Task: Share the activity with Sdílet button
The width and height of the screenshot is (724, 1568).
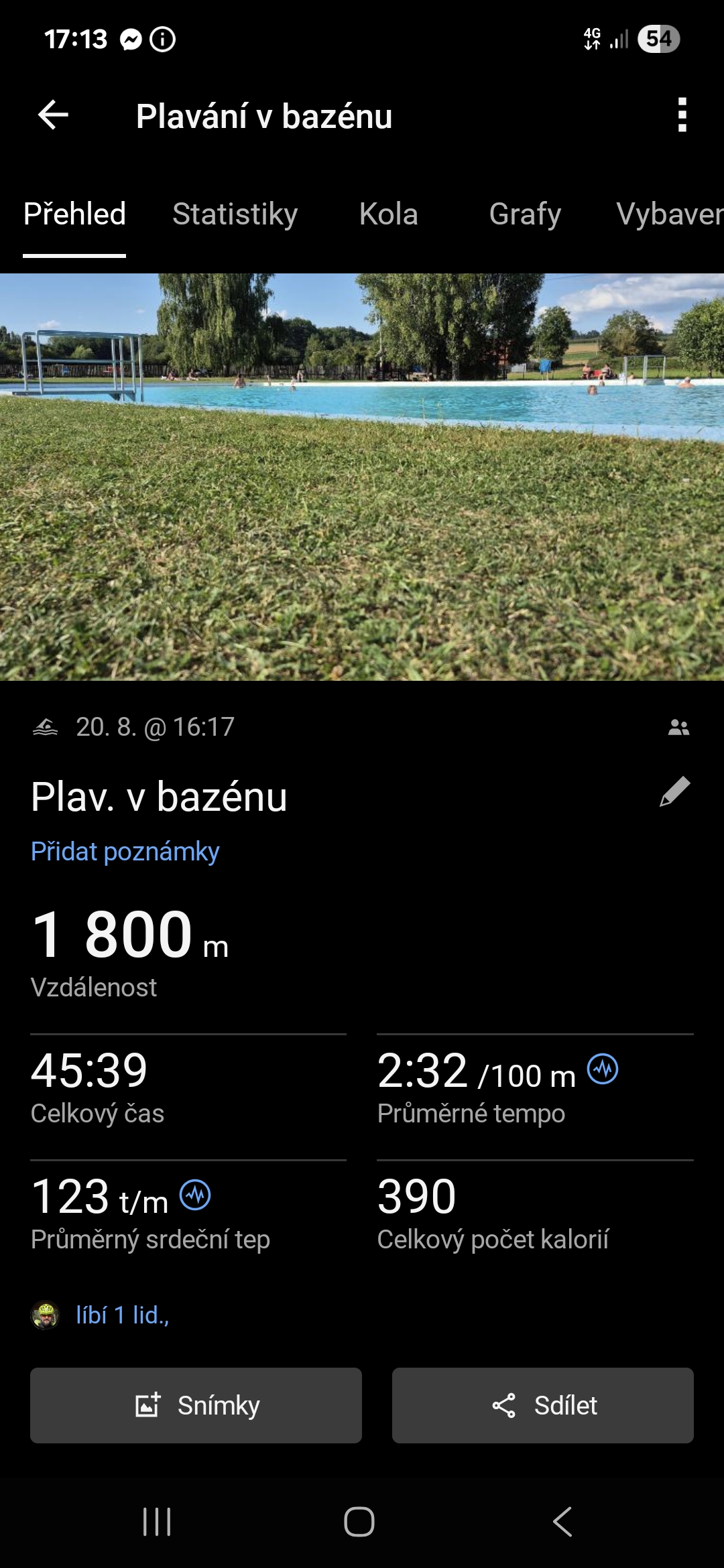Action: click(542, 1405)
